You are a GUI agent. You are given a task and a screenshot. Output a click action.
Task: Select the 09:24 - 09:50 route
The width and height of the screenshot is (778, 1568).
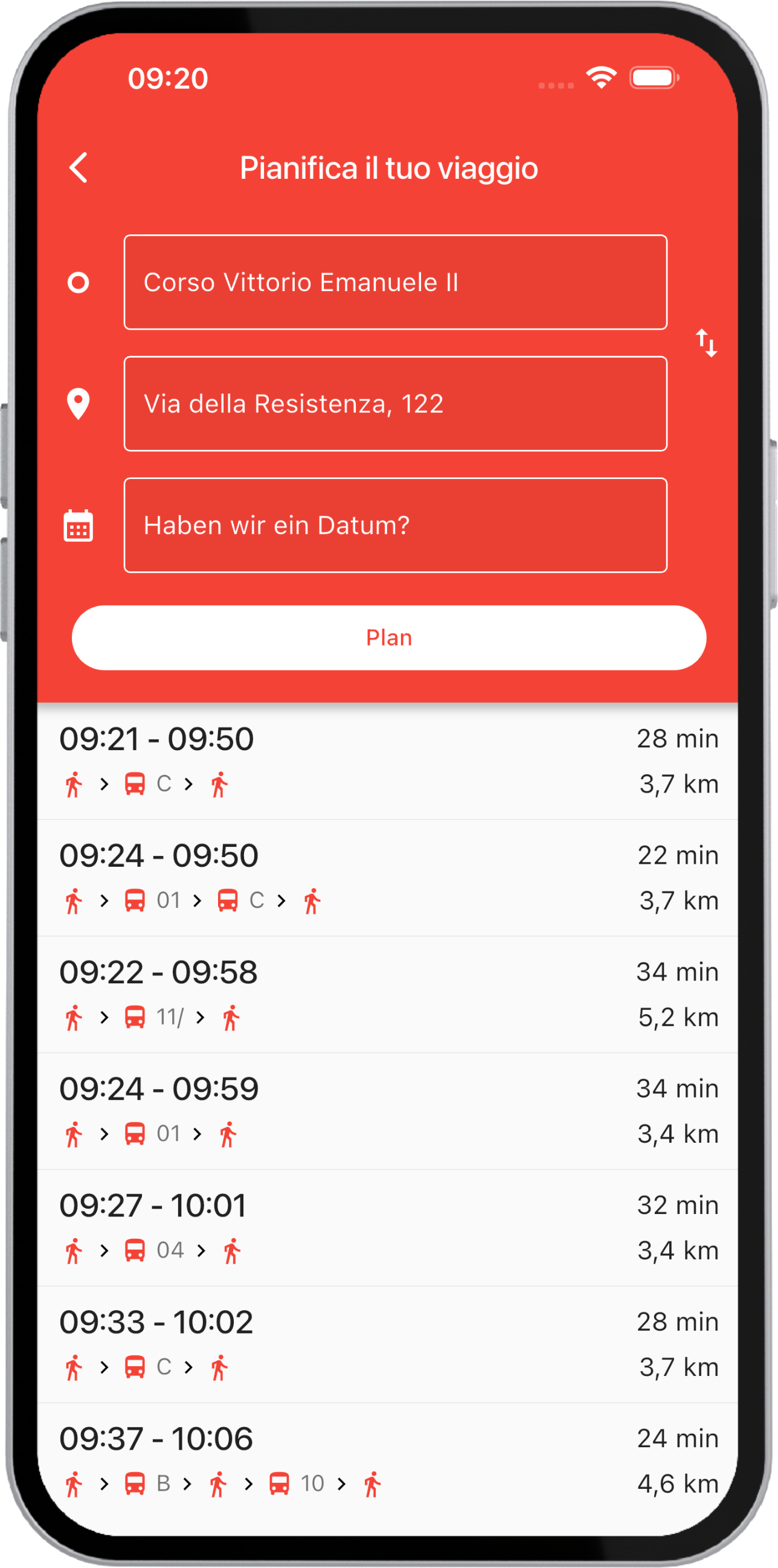coord(388,878)
